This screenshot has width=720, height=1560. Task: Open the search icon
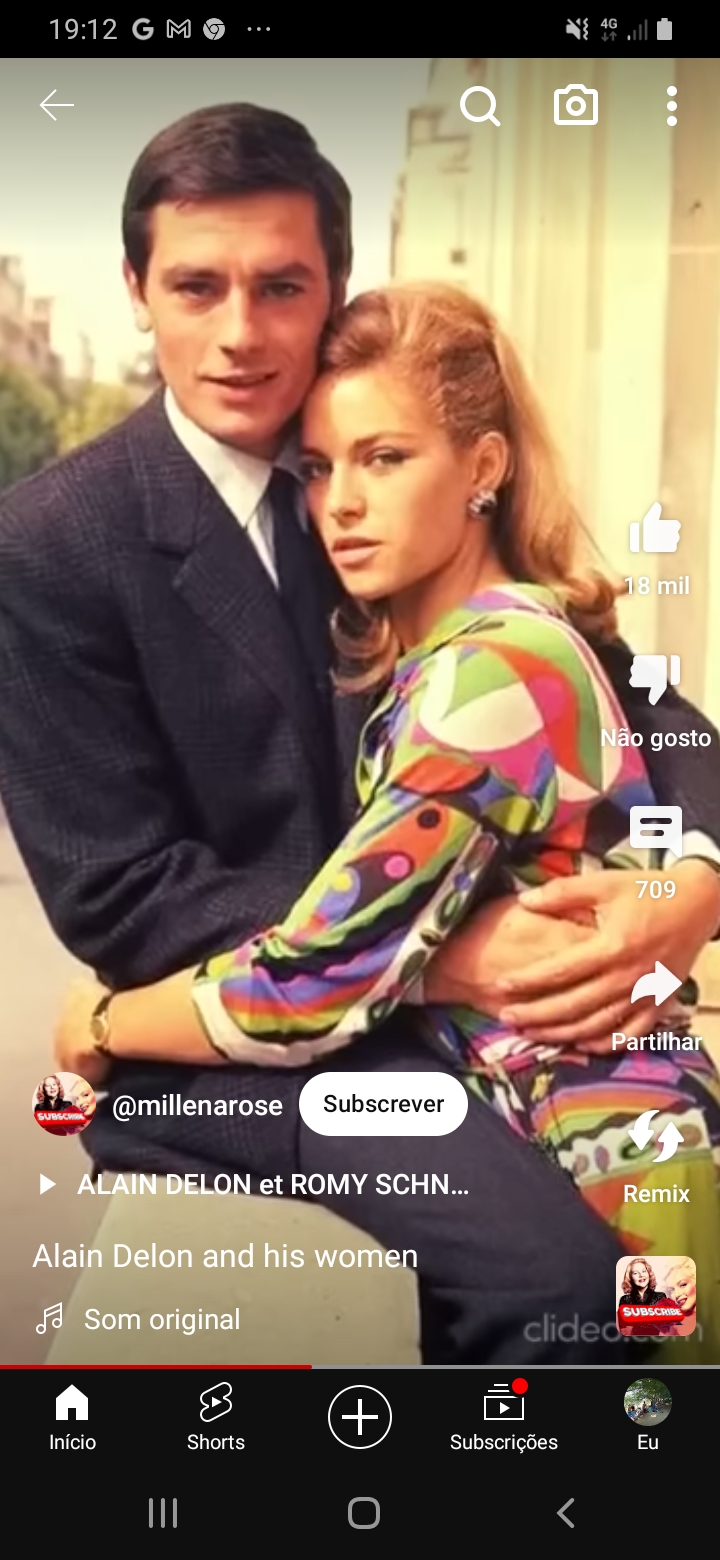pos(480,105)
